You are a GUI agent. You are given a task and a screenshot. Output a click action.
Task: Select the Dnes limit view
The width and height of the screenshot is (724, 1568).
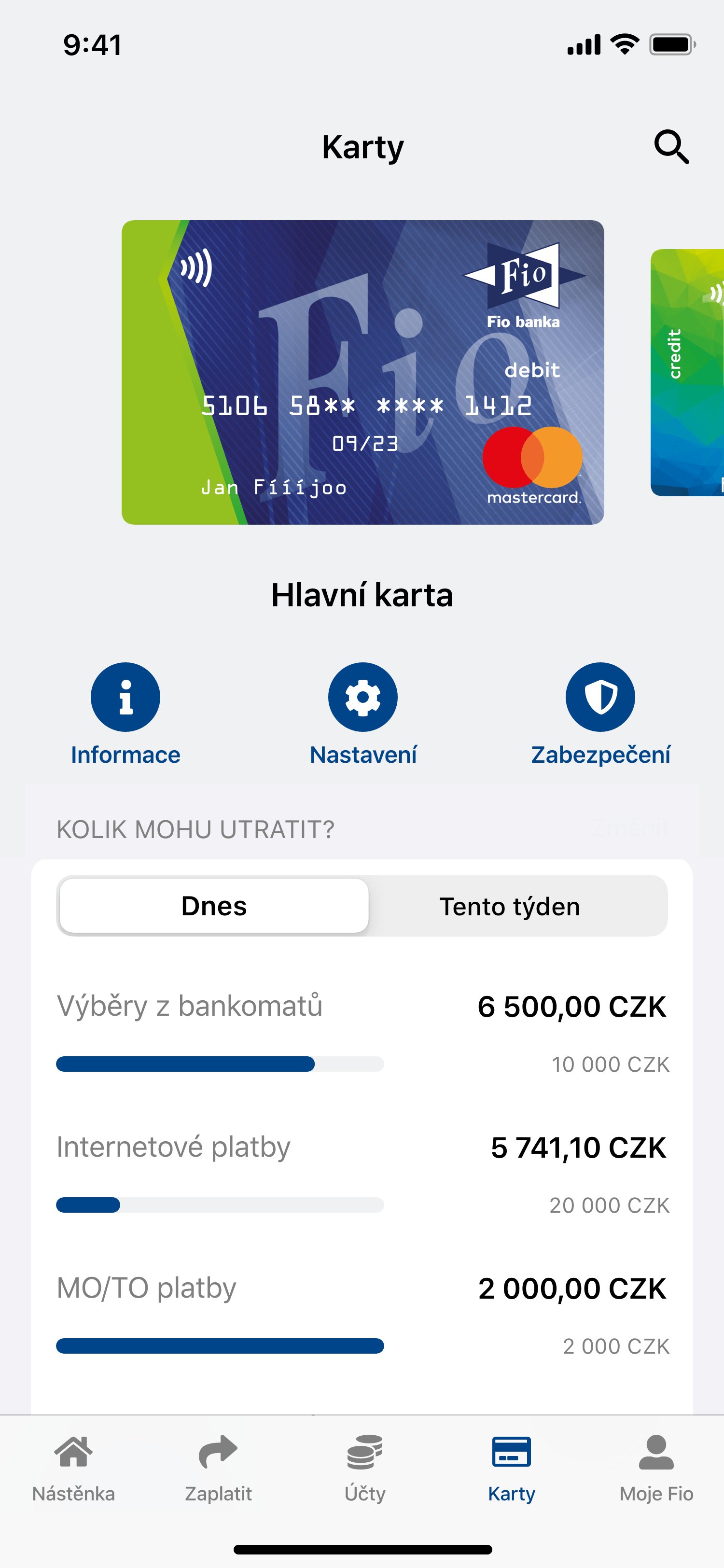tap(214, 906)
